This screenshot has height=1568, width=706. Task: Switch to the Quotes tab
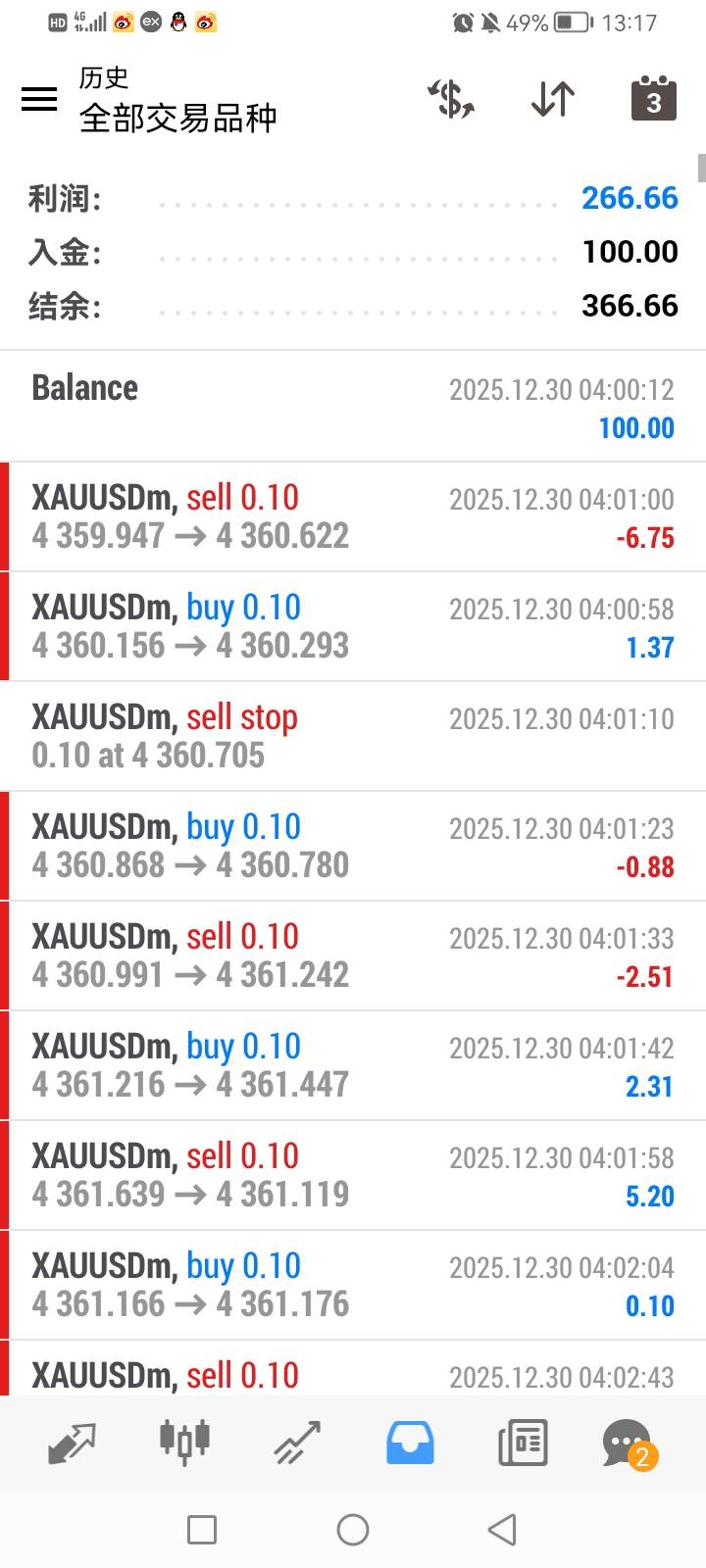coord(72,1443)
